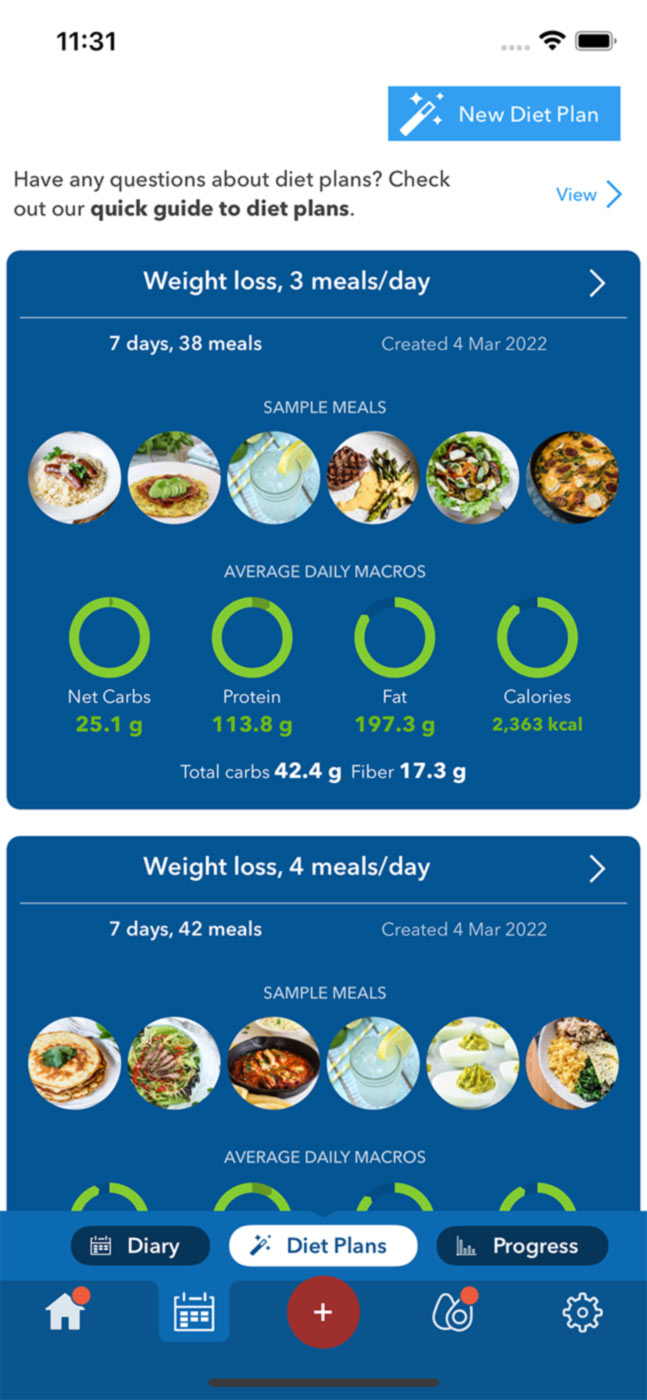
Task: View the quick guide to diet plans
Action: point(589,194)
